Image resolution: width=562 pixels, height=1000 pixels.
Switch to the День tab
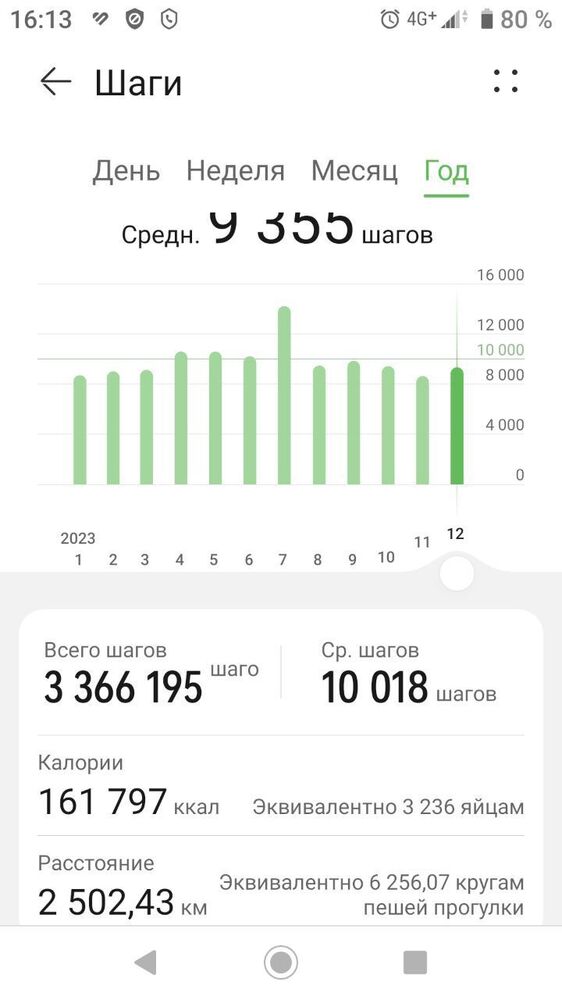(126, 171)
